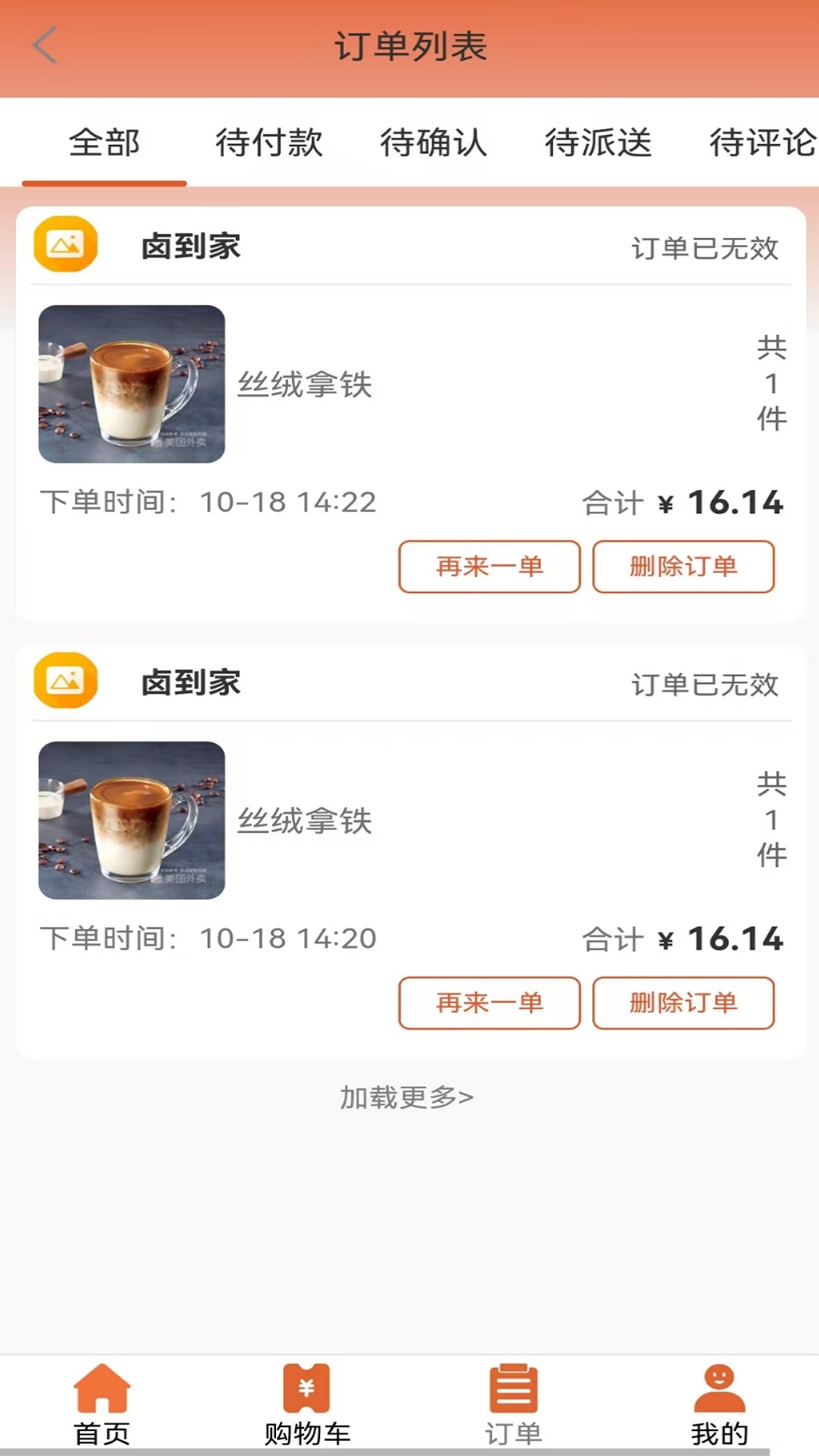Go back using the header arrow
The height and width of the screenshot is (1456, 819).
[45, 45]
